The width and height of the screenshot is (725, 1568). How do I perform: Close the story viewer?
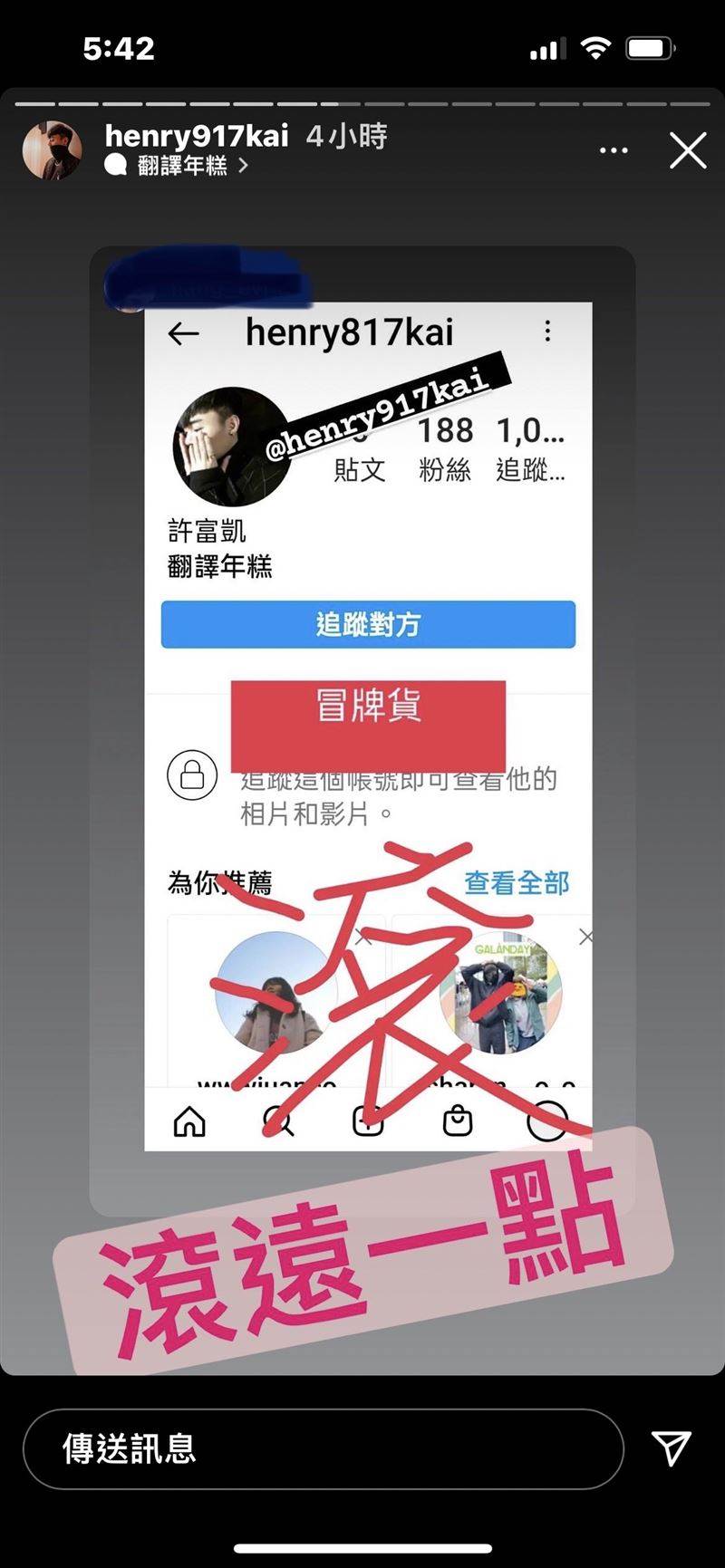[x=688, y=150]
